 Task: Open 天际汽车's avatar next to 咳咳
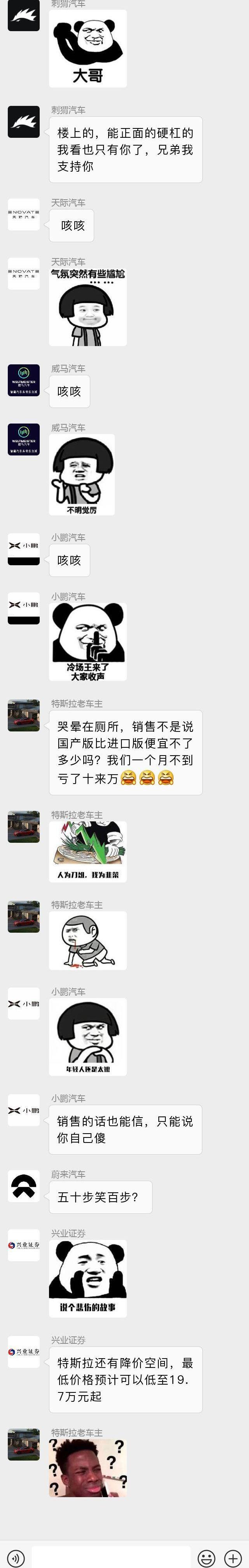pos(24,214)
